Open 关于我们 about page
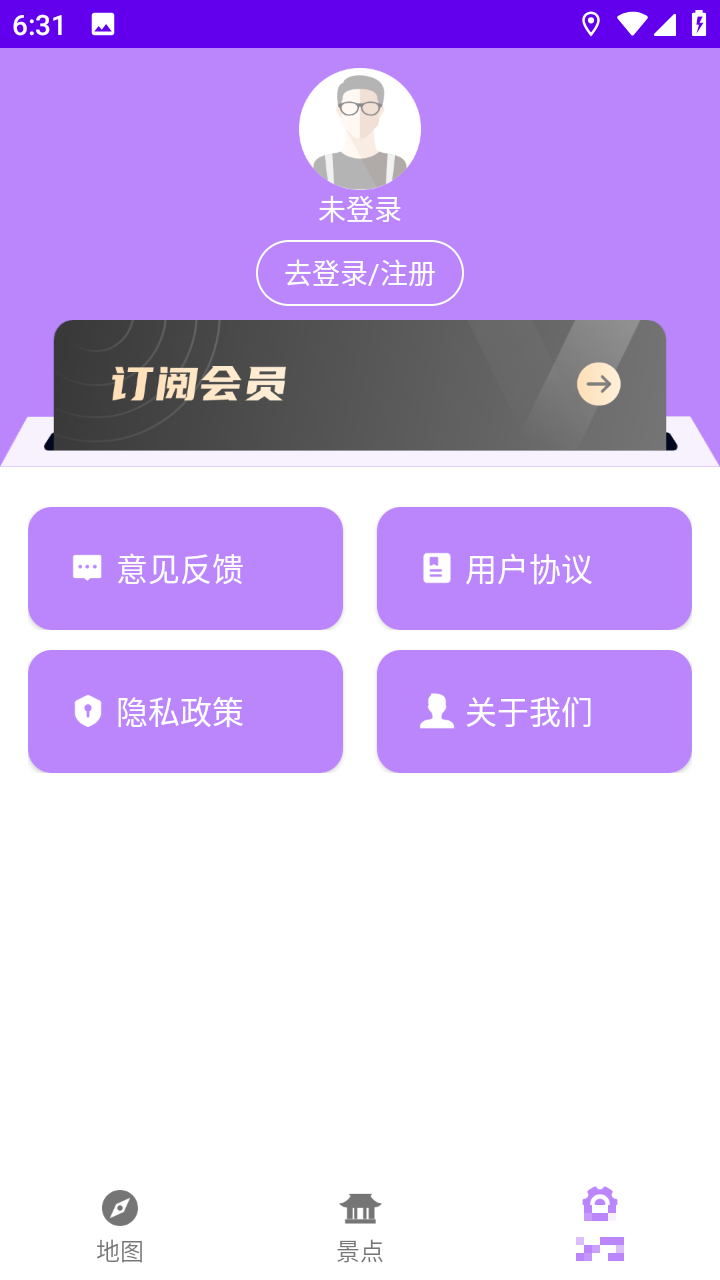 click(534, 711)
